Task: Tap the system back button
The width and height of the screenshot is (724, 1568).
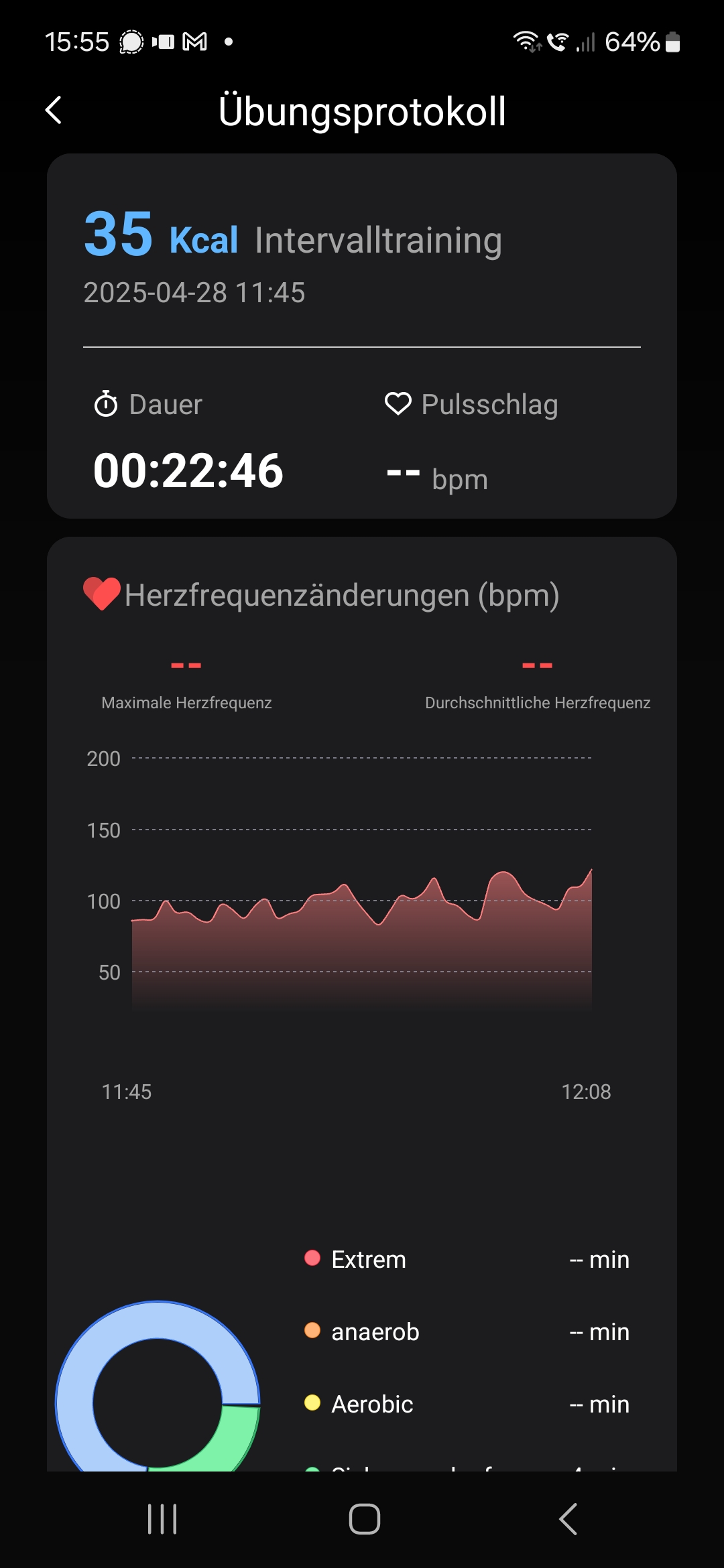Action: click(568, 1519)
